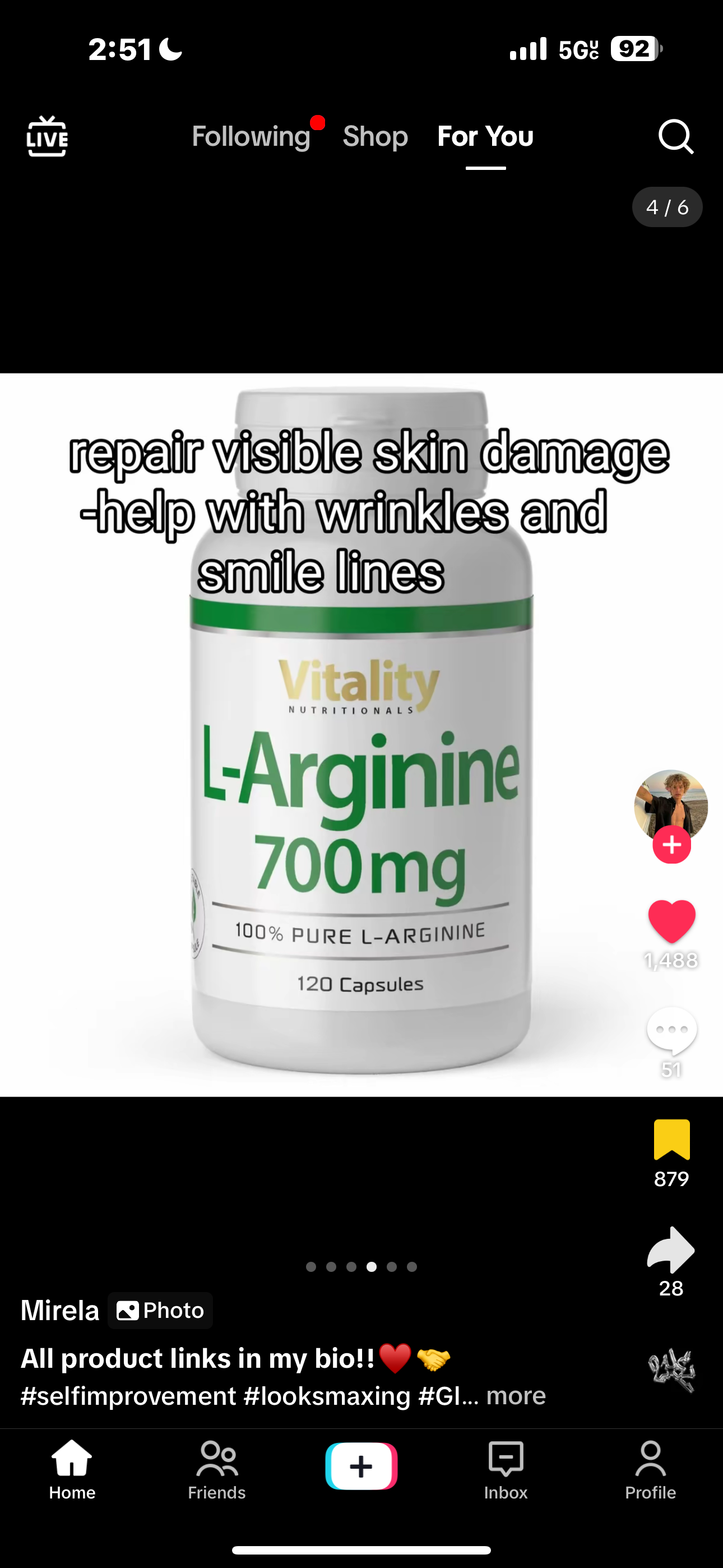723x1568 pixels.
Task: Switch to the Shop tab
Action: click(375, 136)
